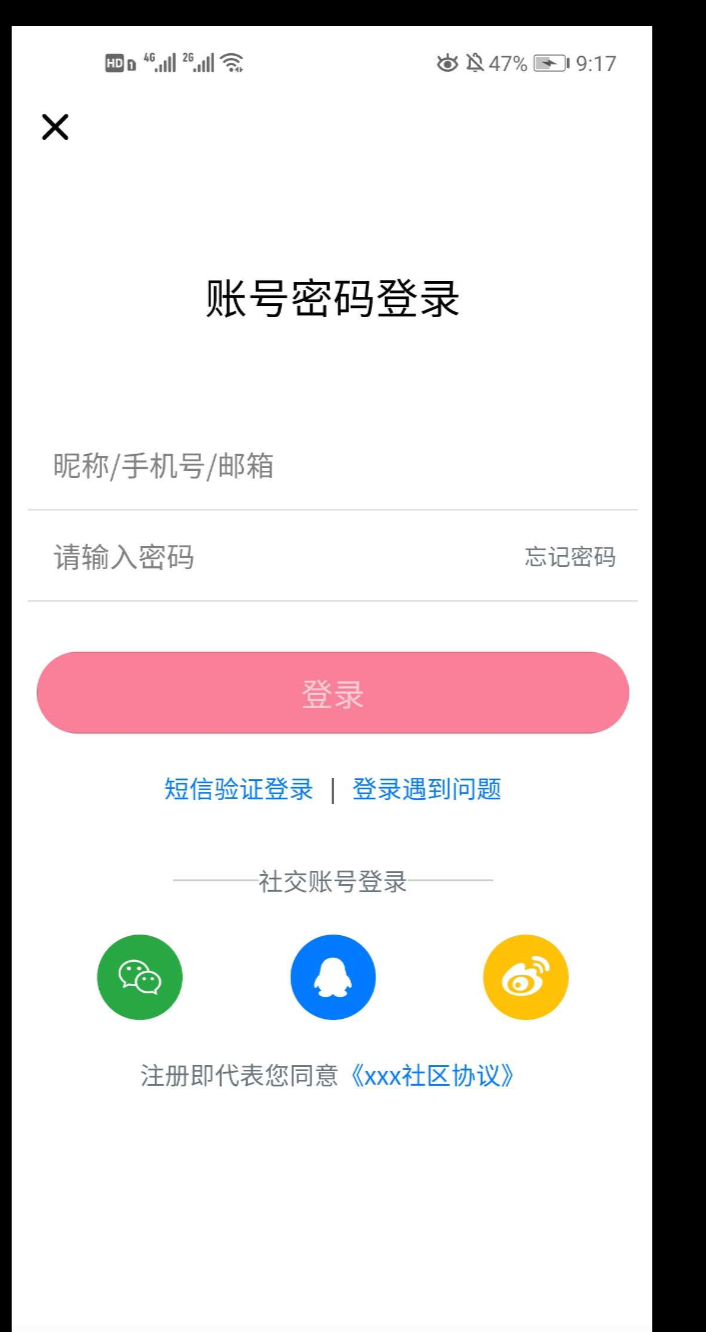Switch to 短信验证登录
This screenshot has height=1332, width=706.
click(239, 789)
